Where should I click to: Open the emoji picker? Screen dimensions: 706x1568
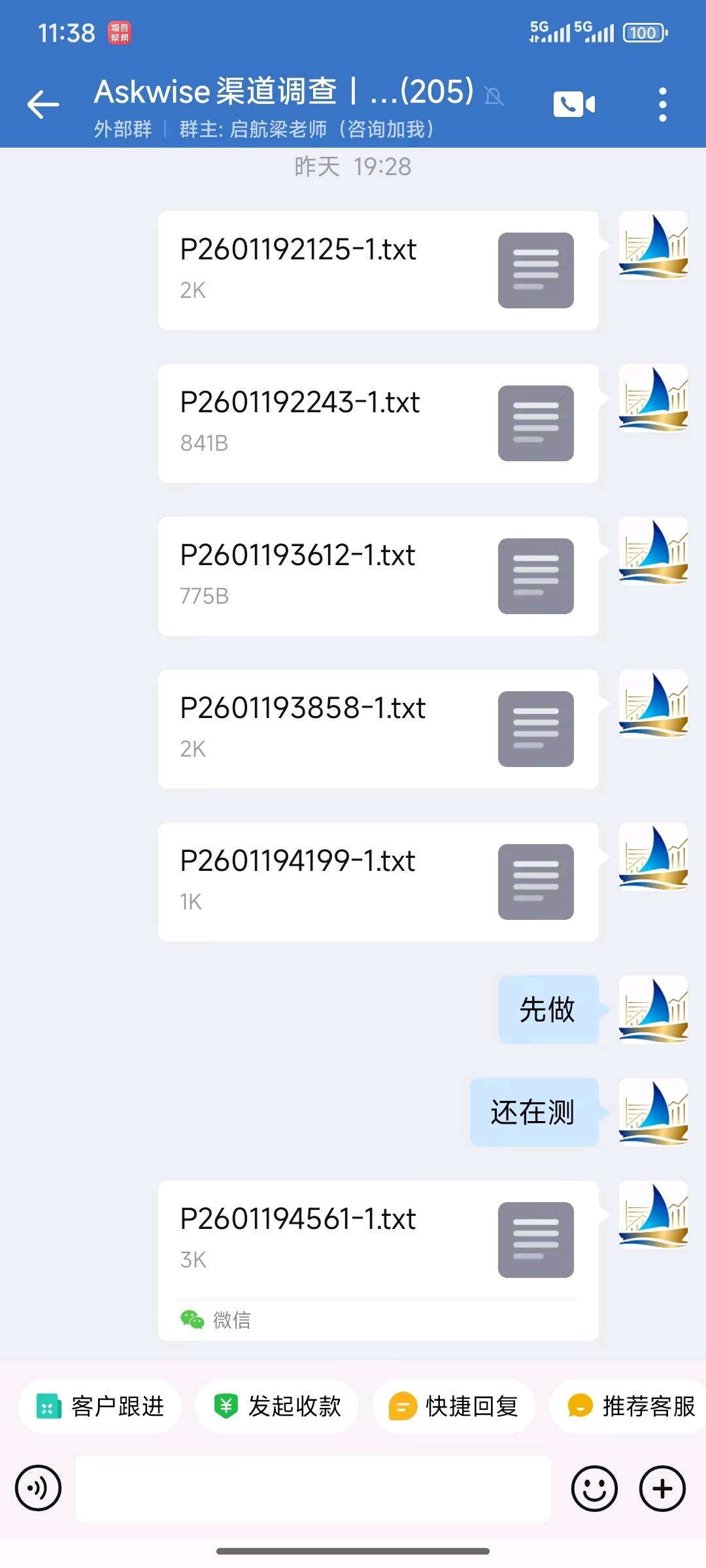click(594, 1488)
